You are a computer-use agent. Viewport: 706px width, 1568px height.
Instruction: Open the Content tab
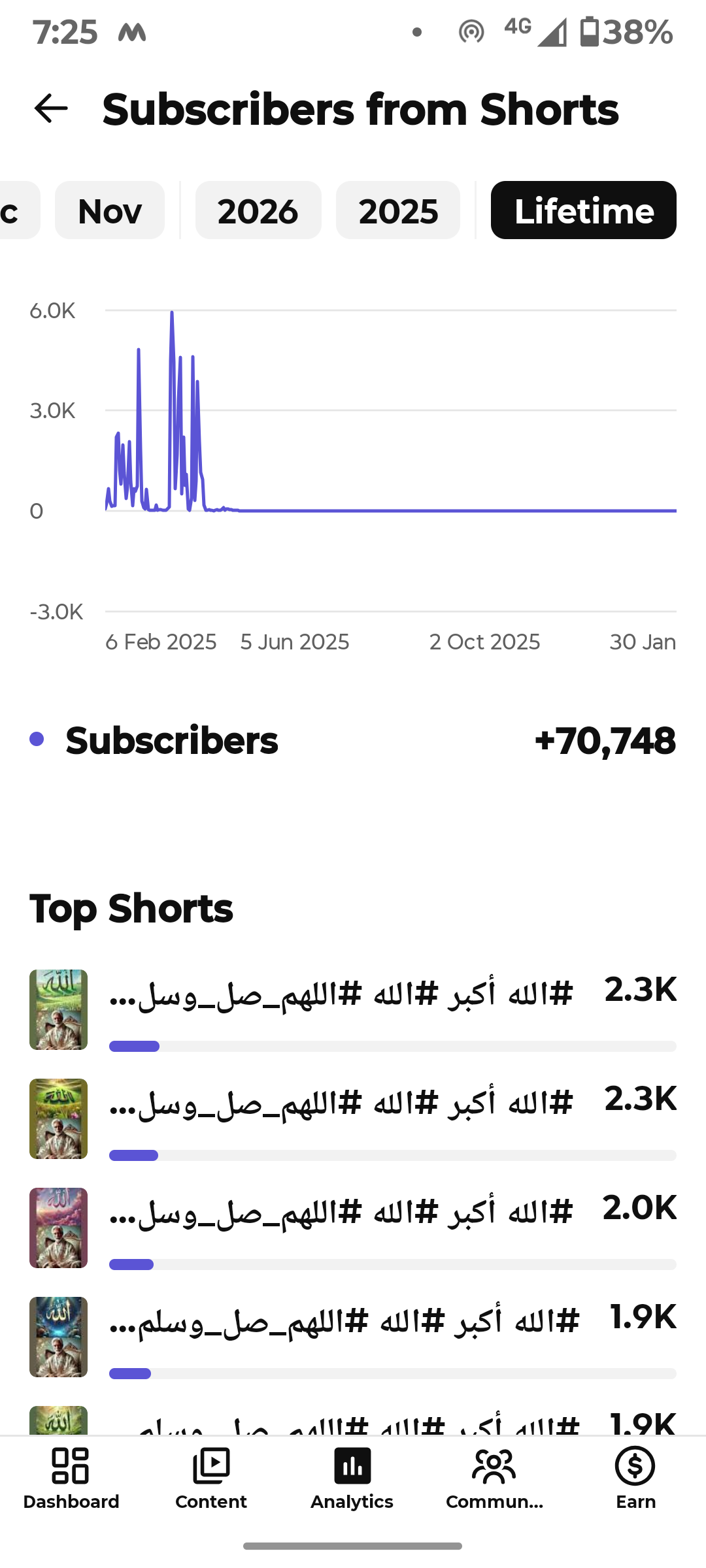tap(211, 1478)
